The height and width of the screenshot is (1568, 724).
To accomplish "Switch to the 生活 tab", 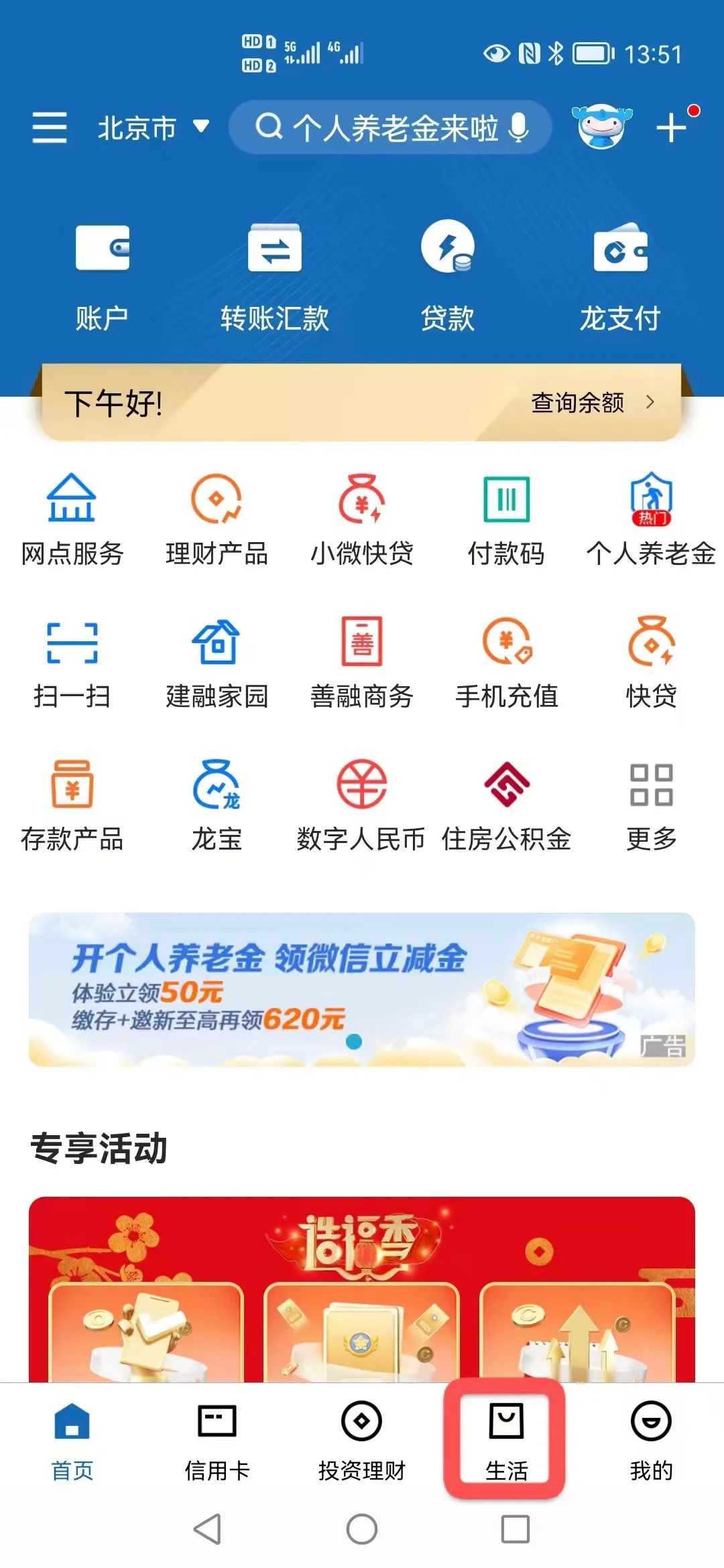I will tap(506, 1441).
